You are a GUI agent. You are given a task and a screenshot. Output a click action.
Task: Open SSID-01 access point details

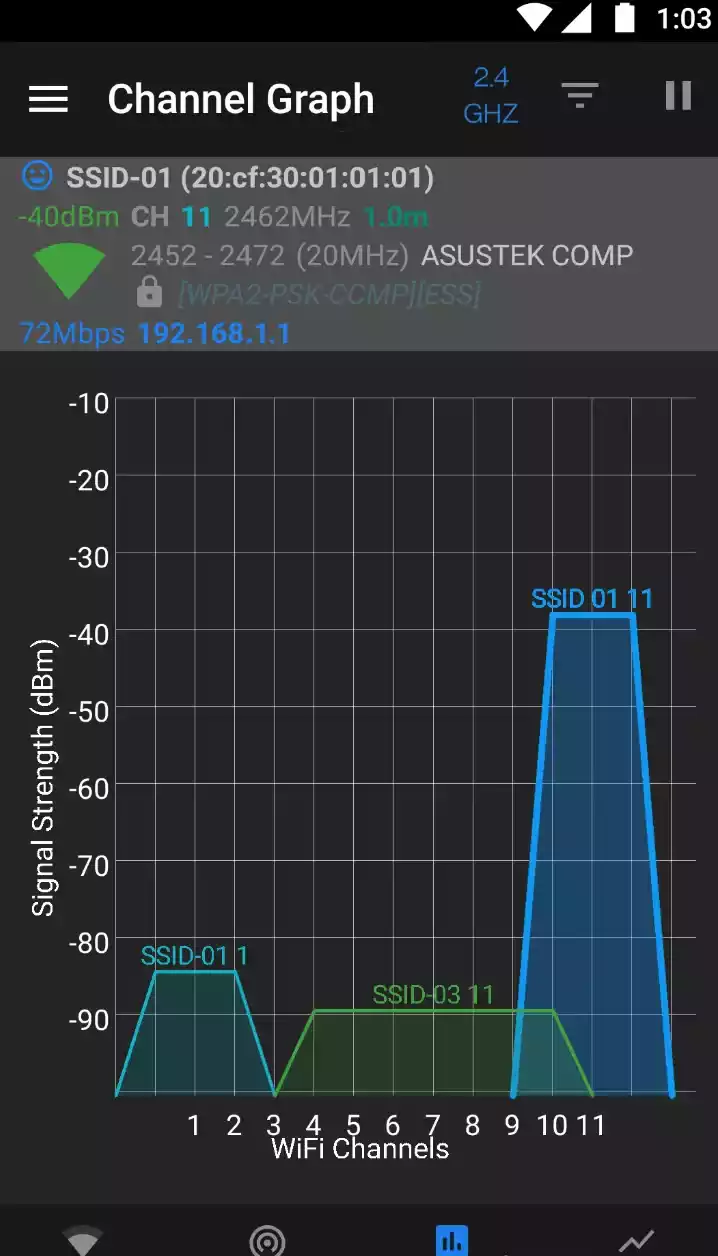point(358,254)
